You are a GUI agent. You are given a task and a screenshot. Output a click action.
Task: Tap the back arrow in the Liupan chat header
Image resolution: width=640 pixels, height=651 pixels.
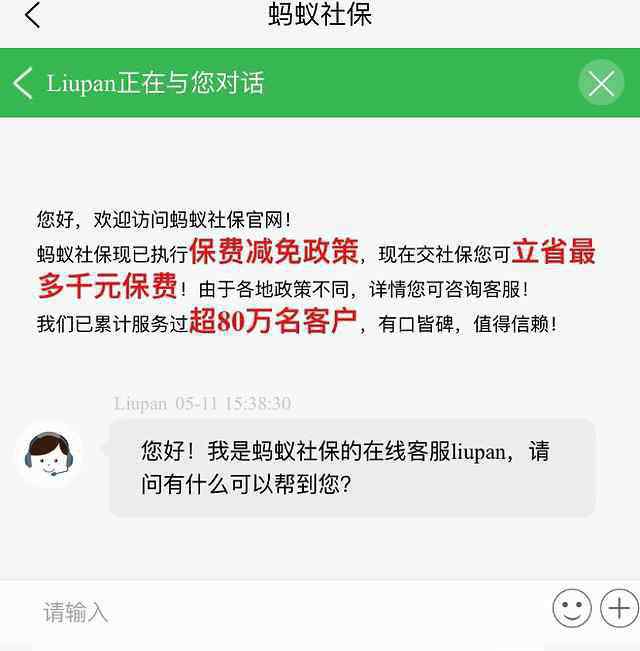tap(24, 83)
